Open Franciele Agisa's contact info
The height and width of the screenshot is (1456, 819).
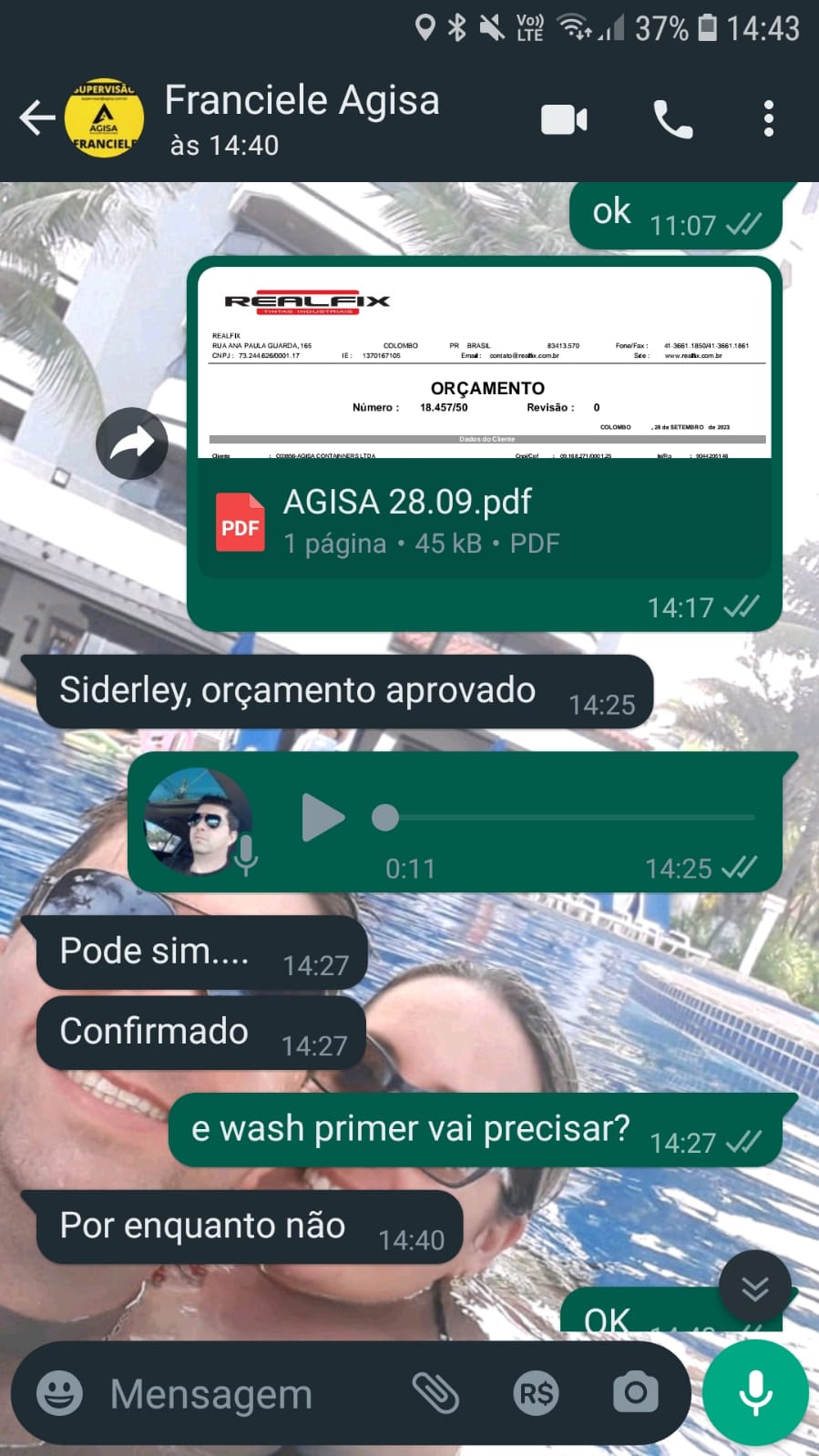302,118
